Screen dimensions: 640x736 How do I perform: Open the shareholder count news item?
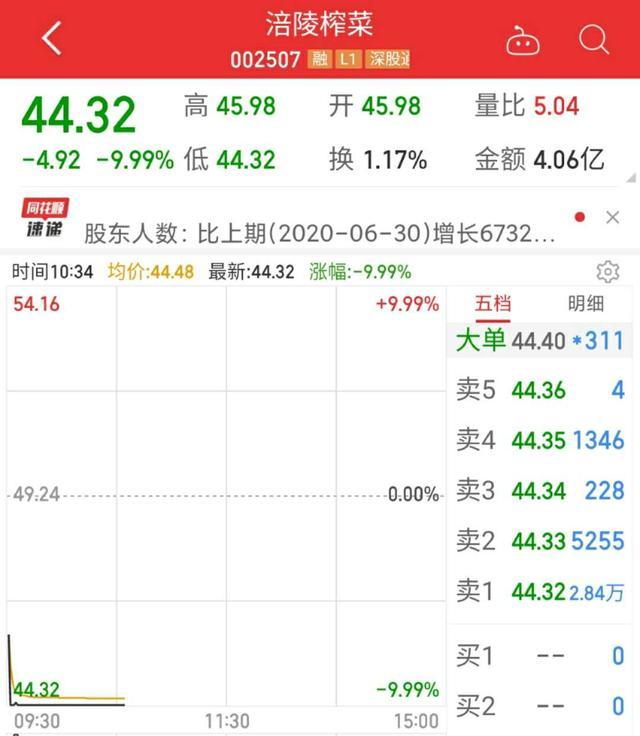pyautogui.click(x=318, y=234)
